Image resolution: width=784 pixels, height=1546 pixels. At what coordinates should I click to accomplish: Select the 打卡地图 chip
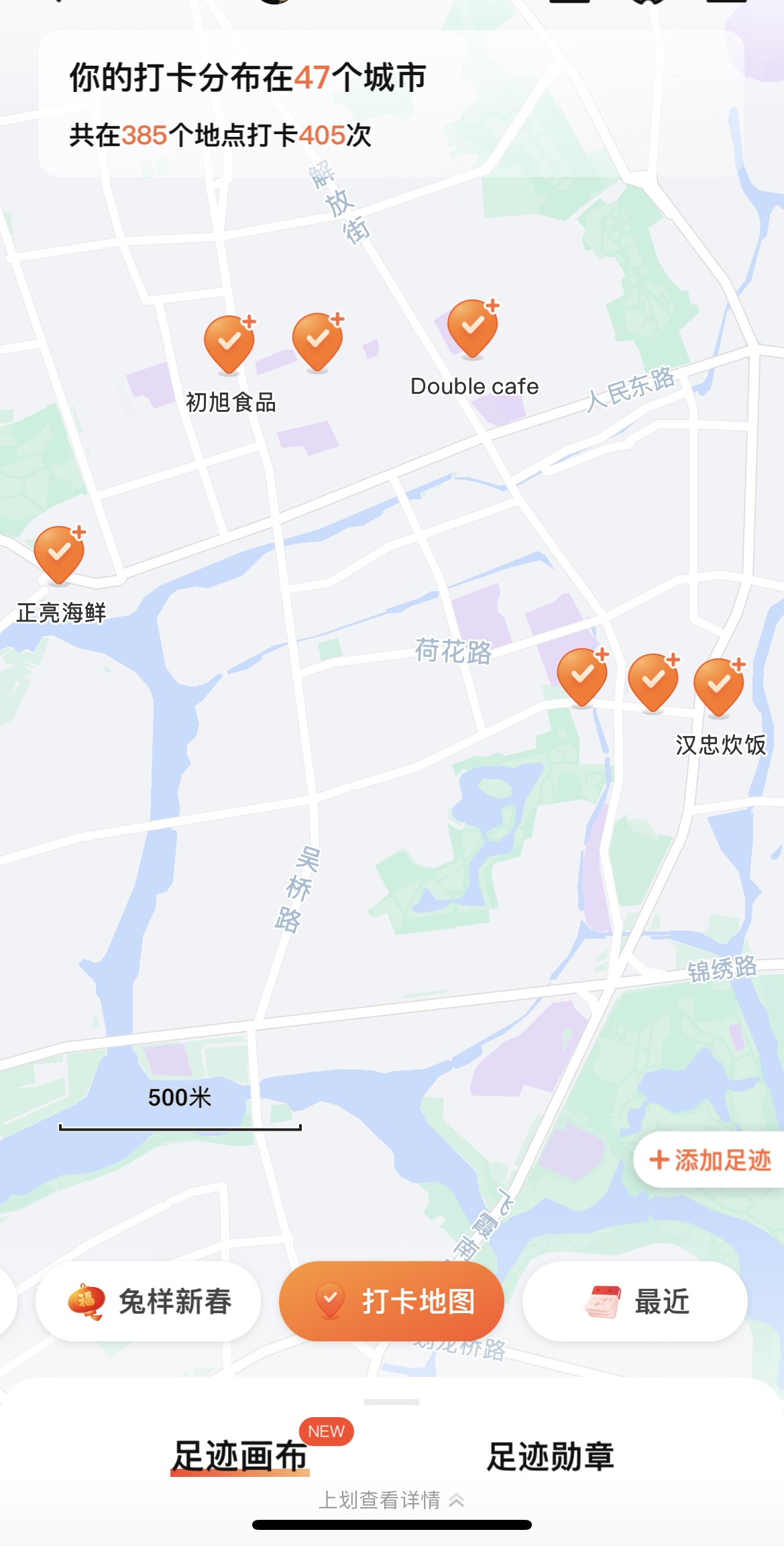coord(392,1302)
